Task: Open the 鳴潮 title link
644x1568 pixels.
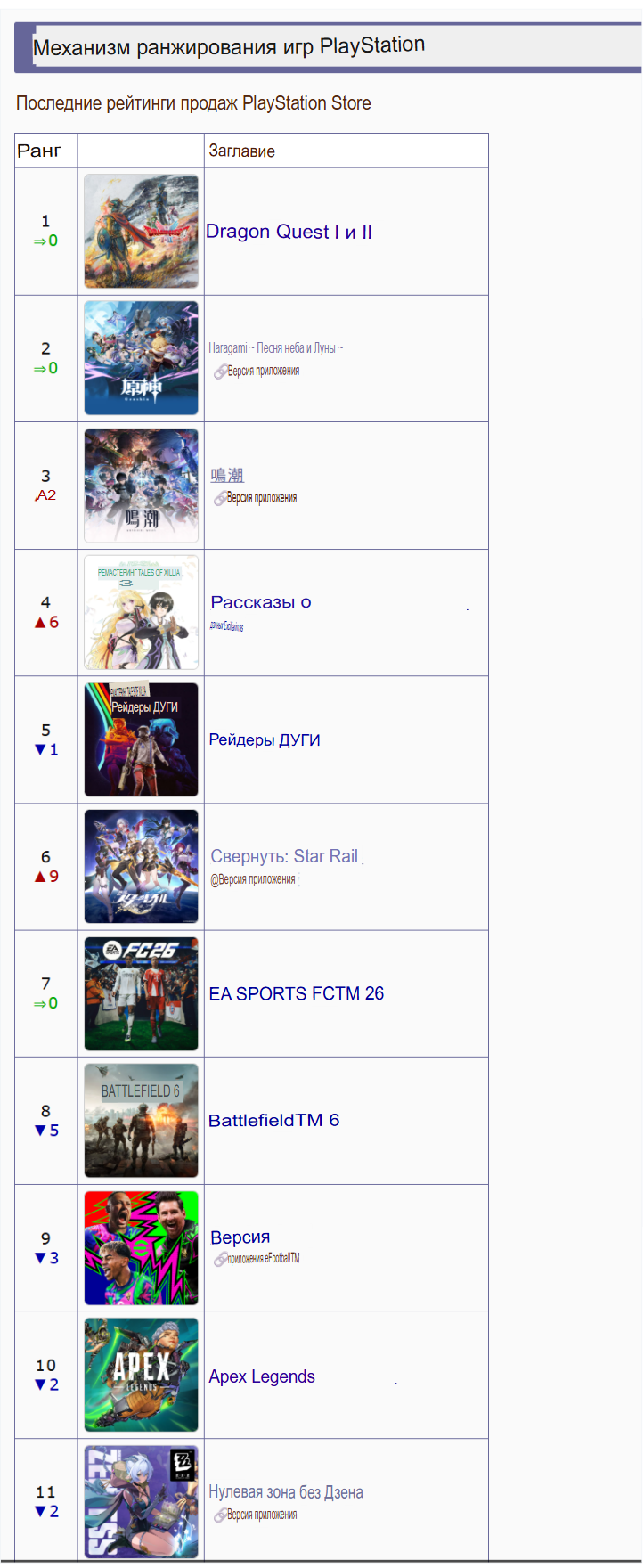Action: [227, 476]
